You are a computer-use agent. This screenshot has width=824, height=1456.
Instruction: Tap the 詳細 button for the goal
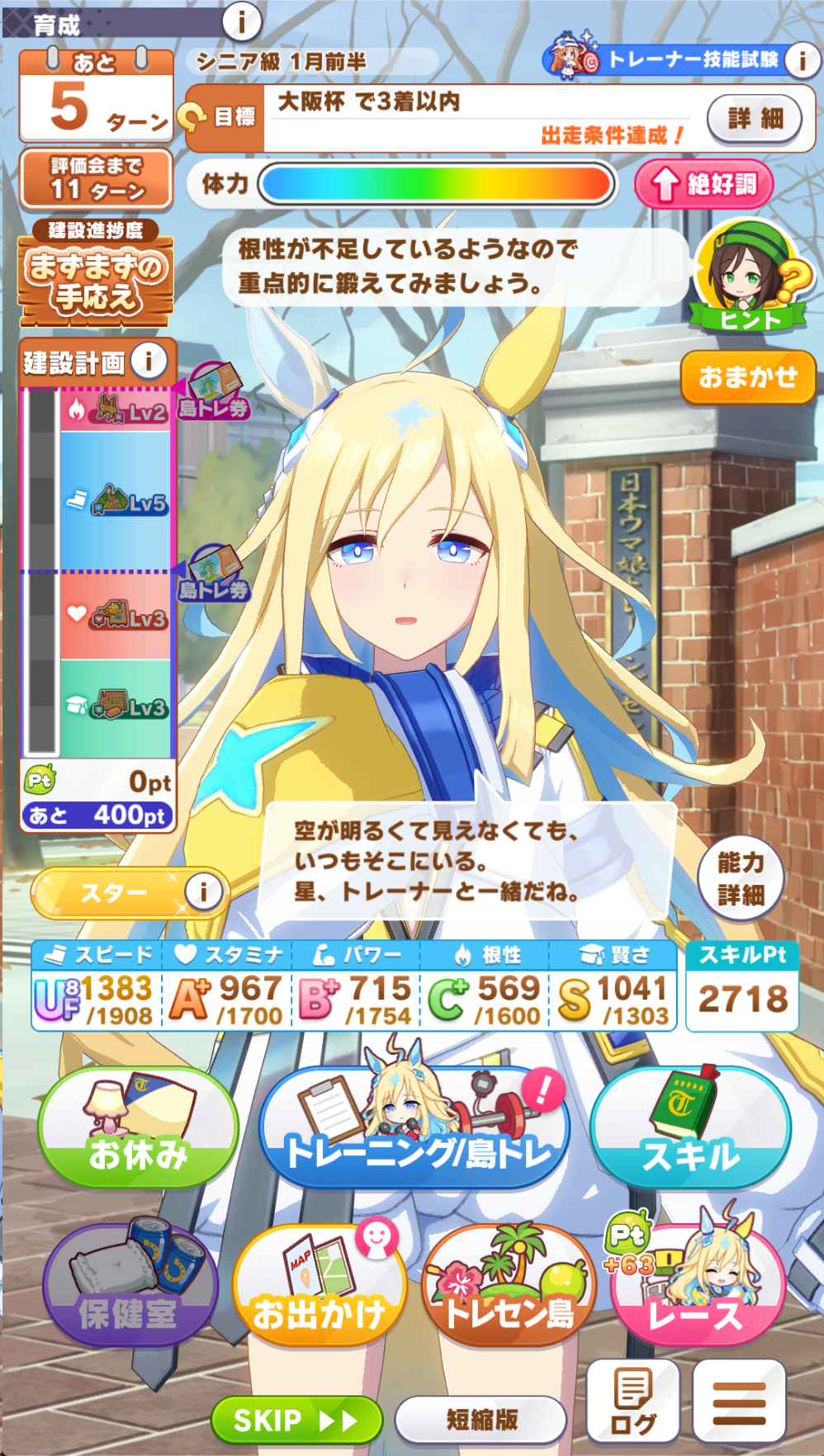[x=755, y=118]
